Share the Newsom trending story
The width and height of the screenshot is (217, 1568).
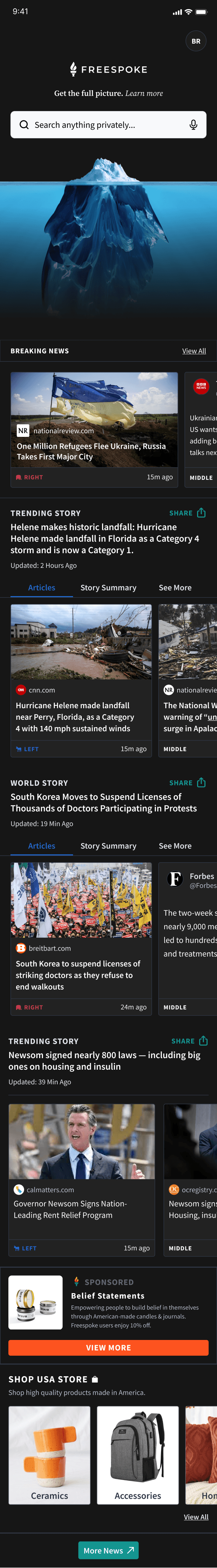pyautogui.click(x=190, y=1041)
